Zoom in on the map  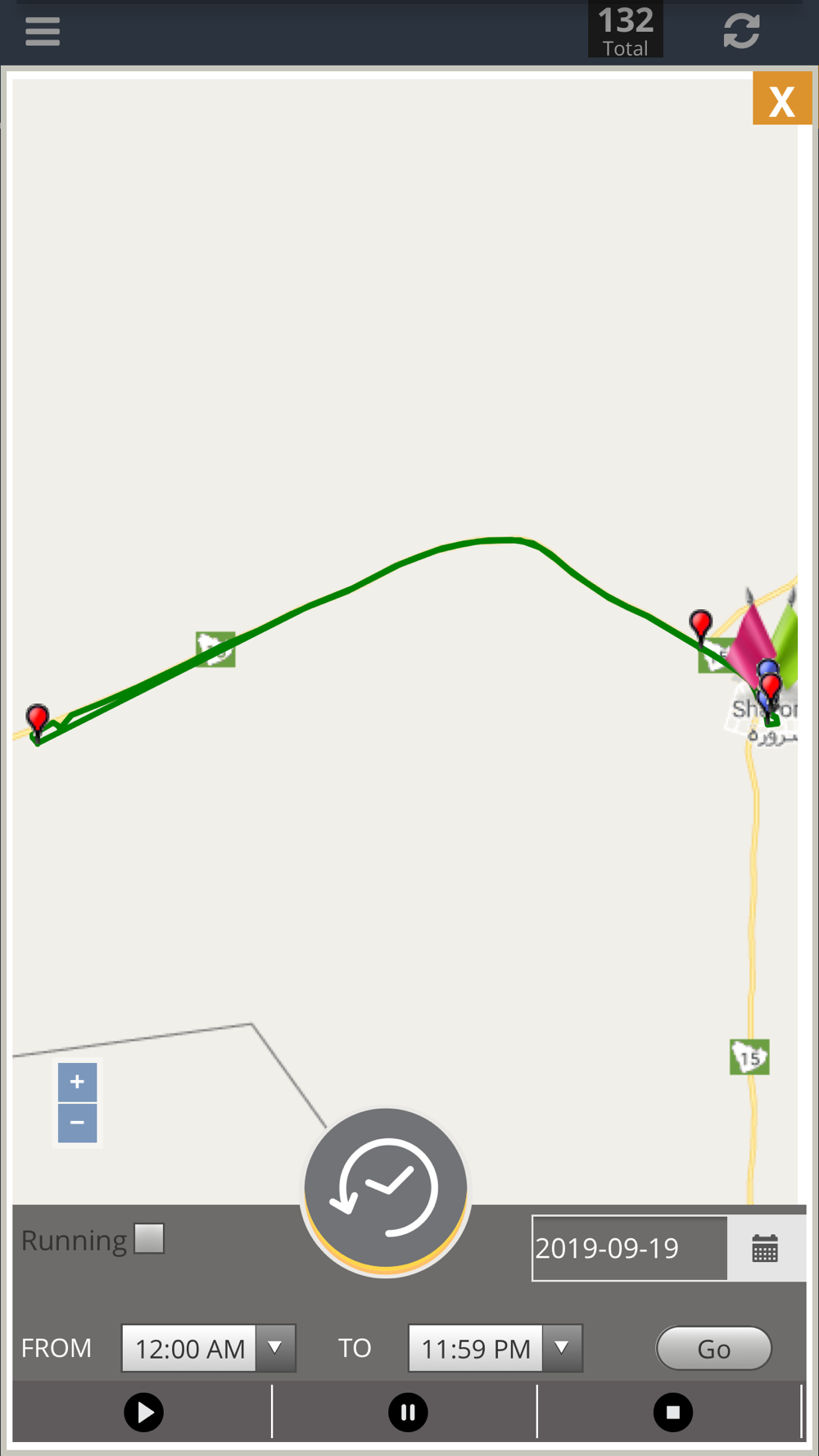(x=77, y=1082)
